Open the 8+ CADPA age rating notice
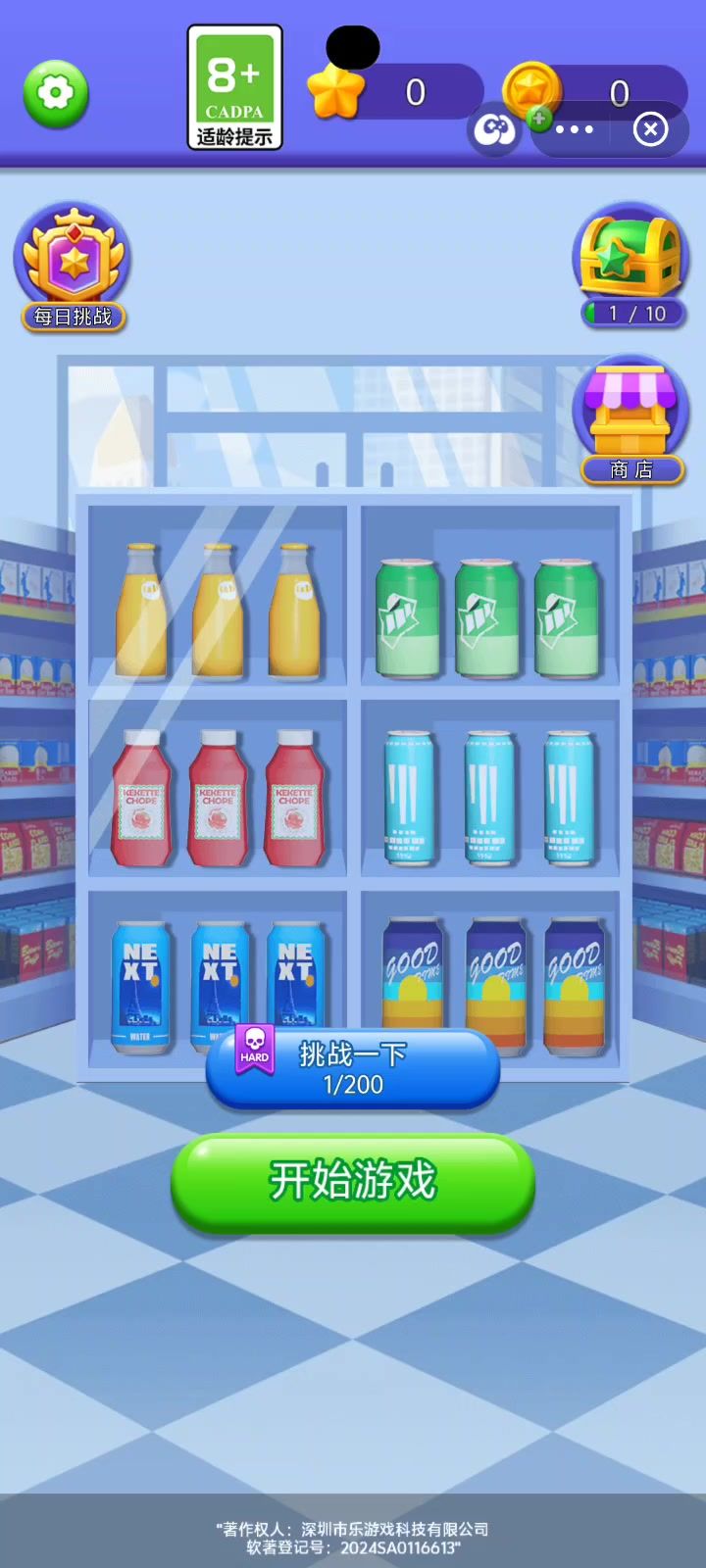This screenshot has width=706, height=1568. tap(234, 88)
